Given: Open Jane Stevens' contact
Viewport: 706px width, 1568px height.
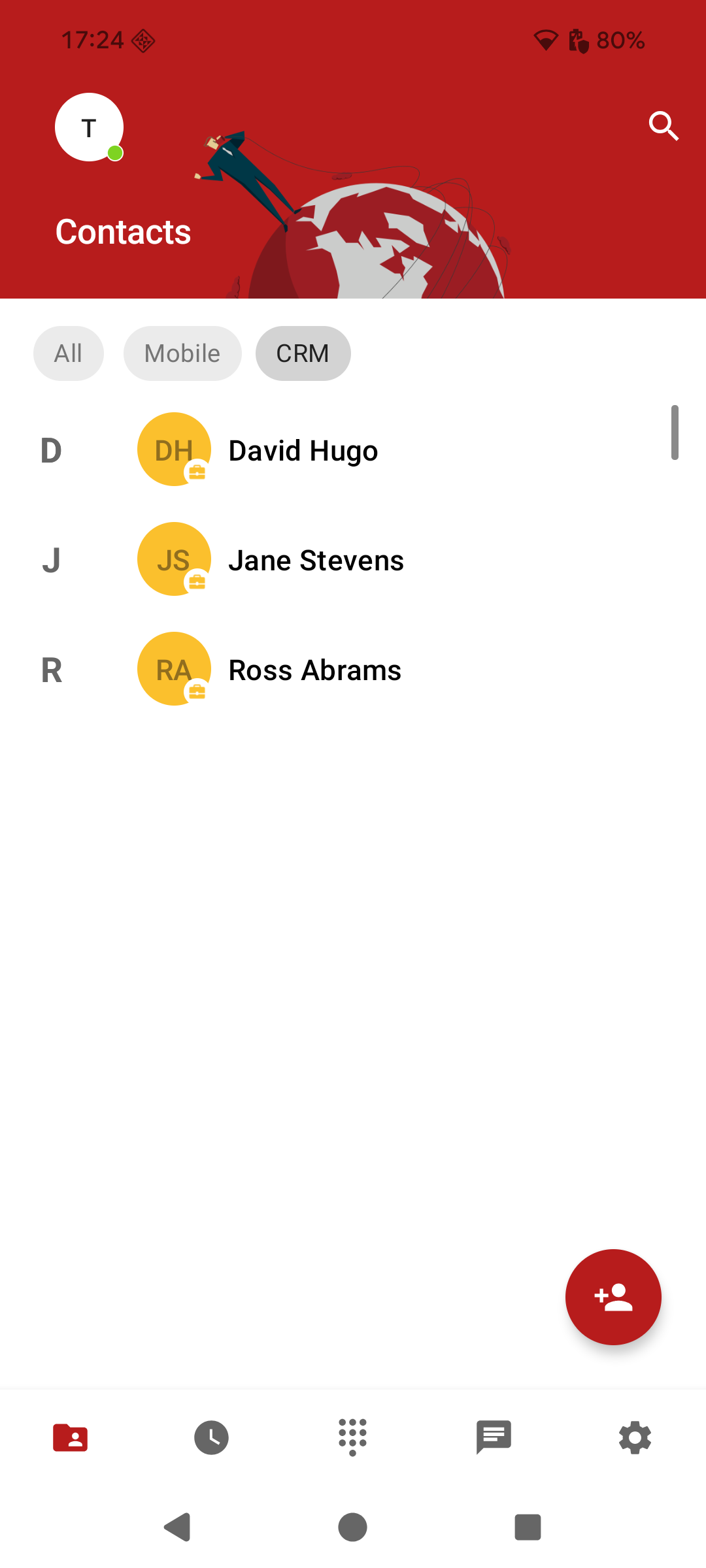Looking at the screenshot, I should click(316, 561).
